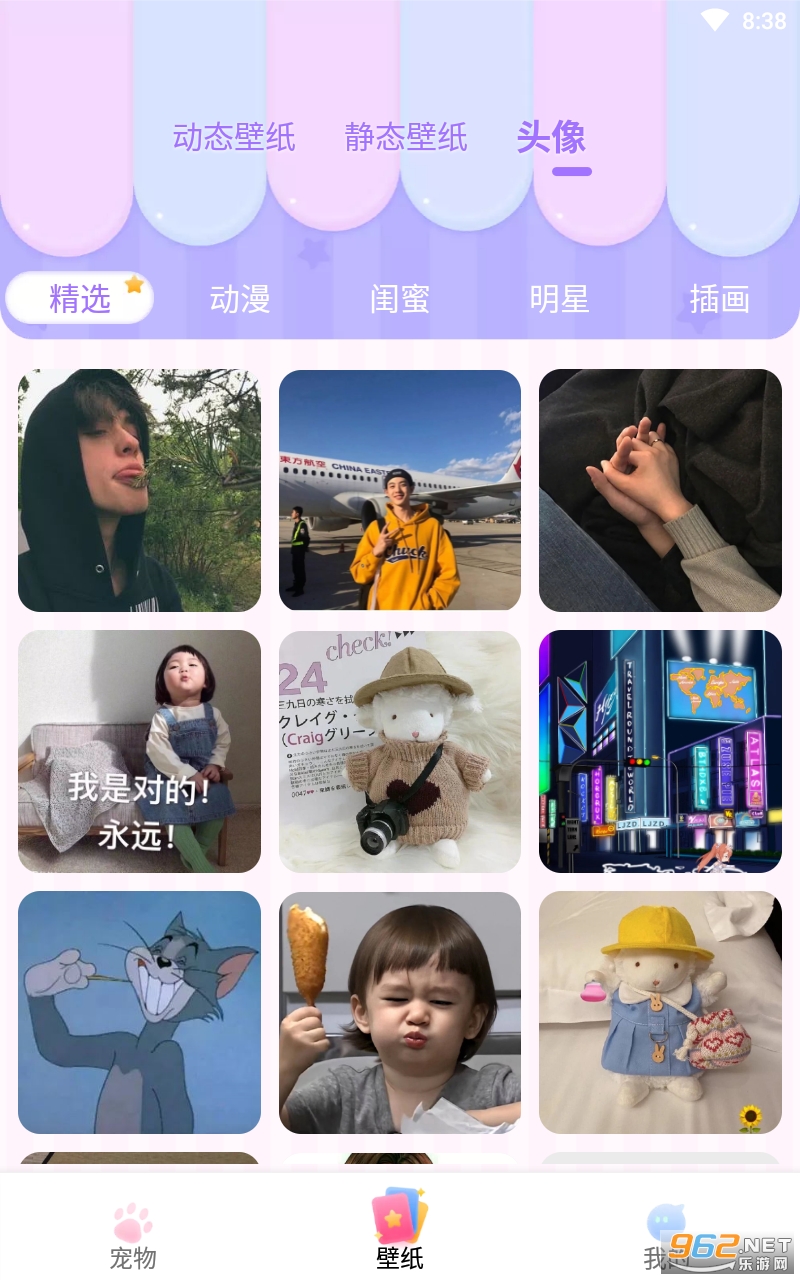Select the 头像 tab
This screenshot has width=800, height=1280.
[x=551, y=137]
